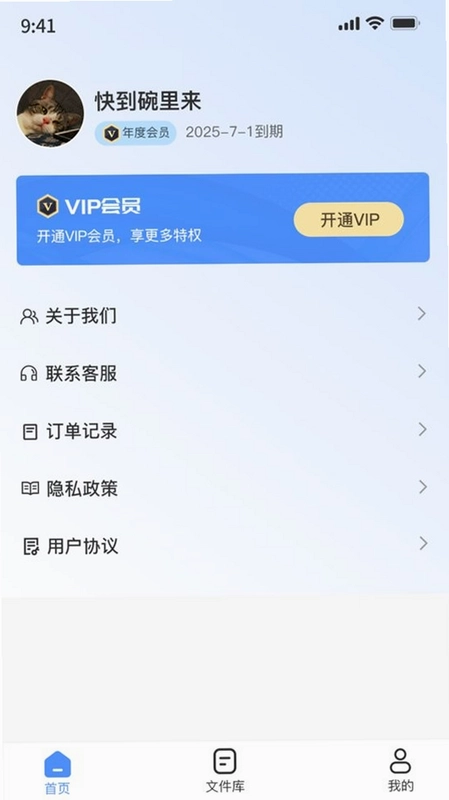Open the cat profile avatar

pyautogui.click(x=50, y=113)
